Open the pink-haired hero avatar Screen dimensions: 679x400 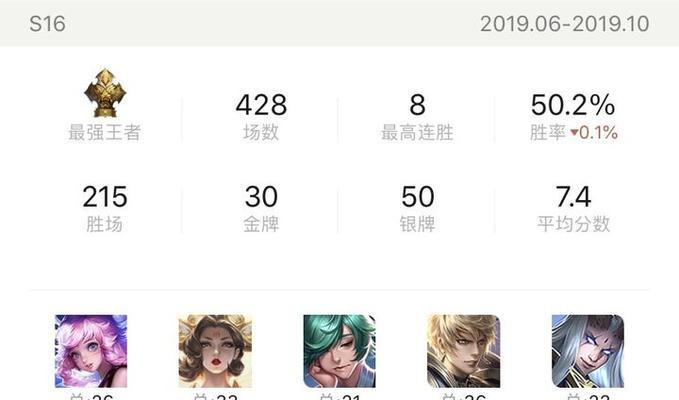[91, 351]
